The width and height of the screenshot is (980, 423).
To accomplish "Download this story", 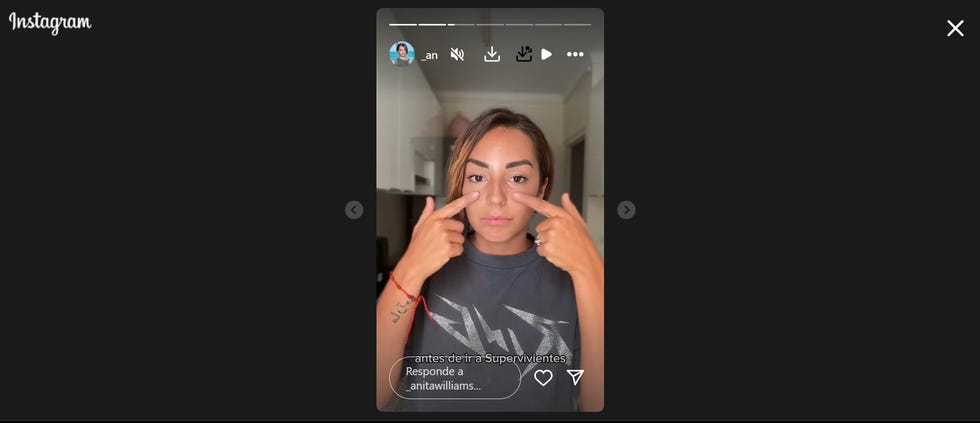I will point(492,54).
